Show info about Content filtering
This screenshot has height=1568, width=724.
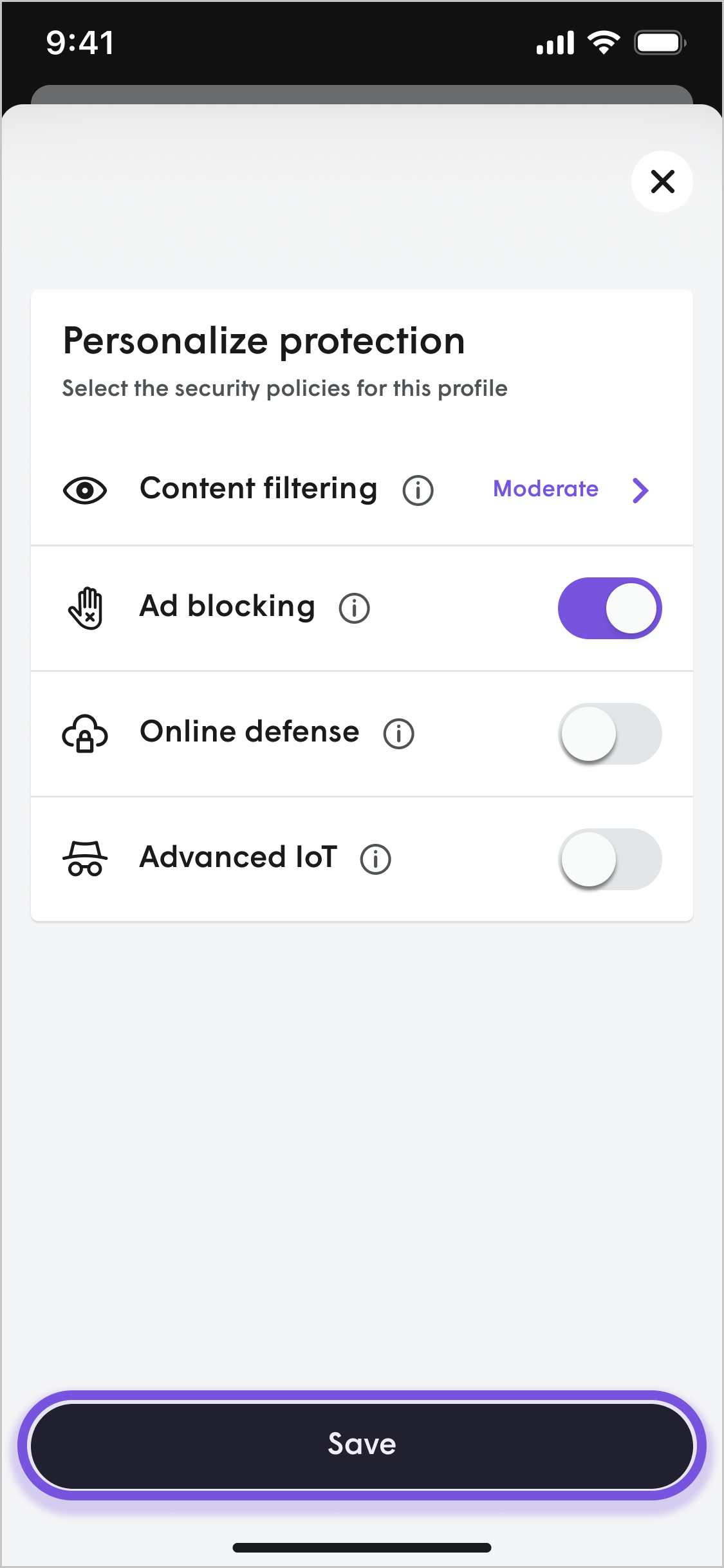[x=418, y=490]
